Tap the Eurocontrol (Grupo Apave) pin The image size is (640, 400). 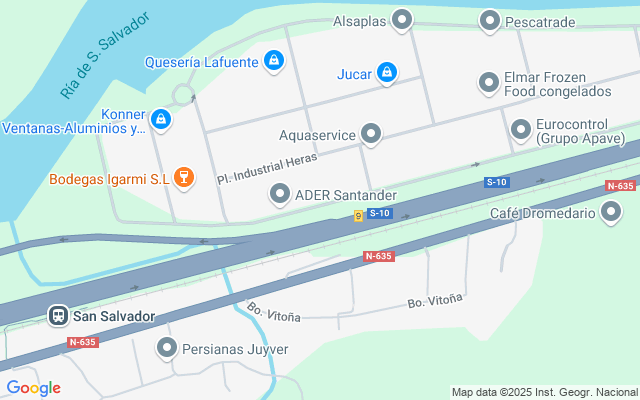520,129
